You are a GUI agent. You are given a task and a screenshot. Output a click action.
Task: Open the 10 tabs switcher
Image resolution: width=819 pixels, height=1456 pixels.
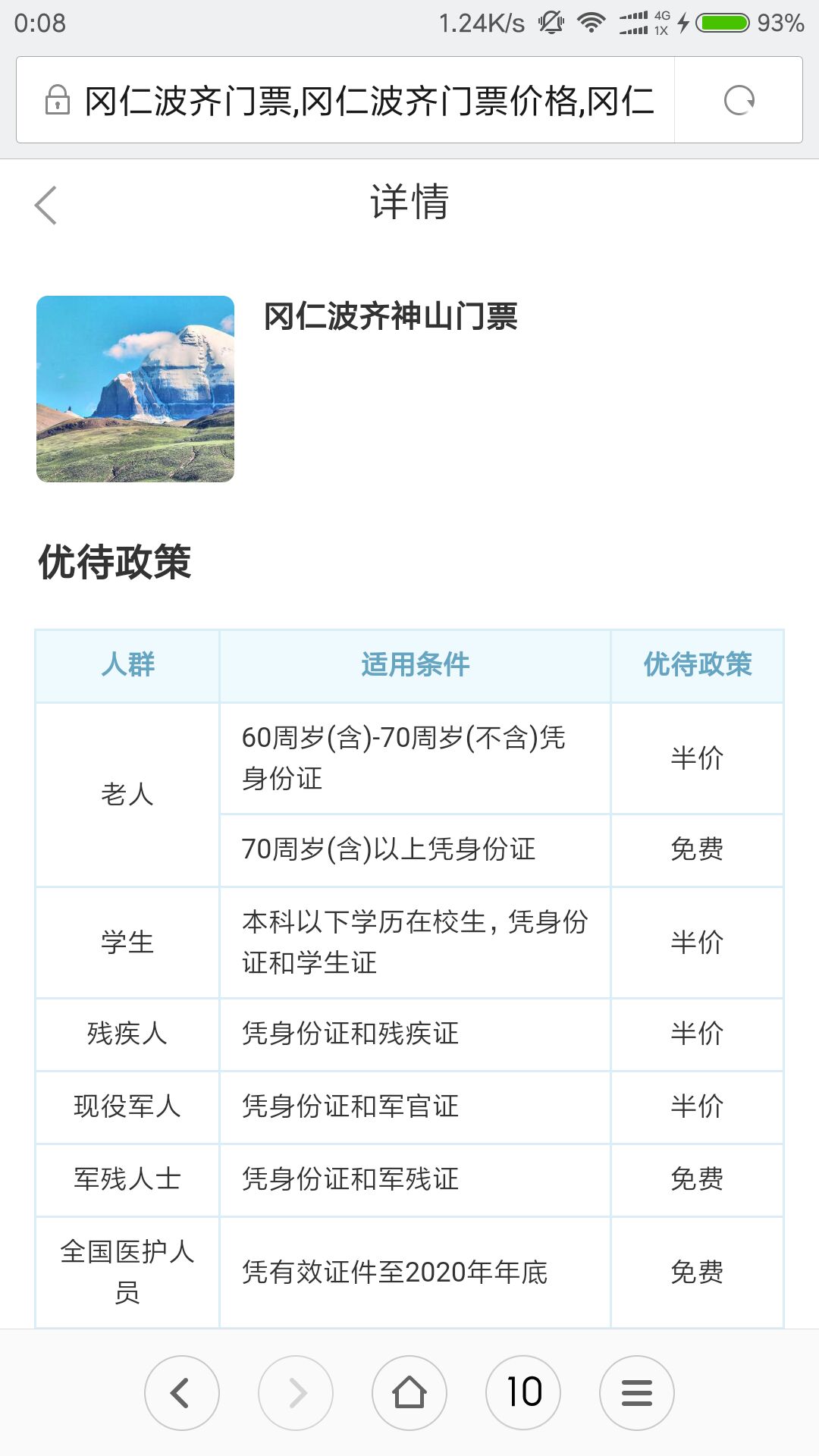523,1393
